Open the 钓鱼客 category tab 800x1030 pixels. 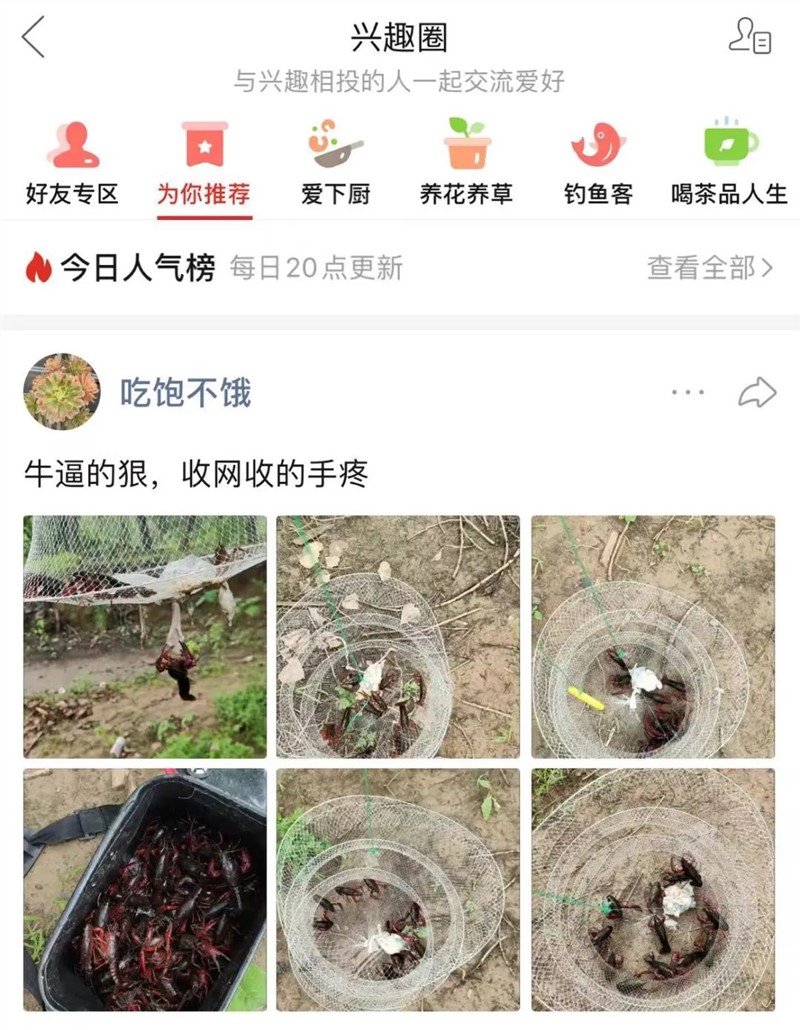[x=598, y=164]
